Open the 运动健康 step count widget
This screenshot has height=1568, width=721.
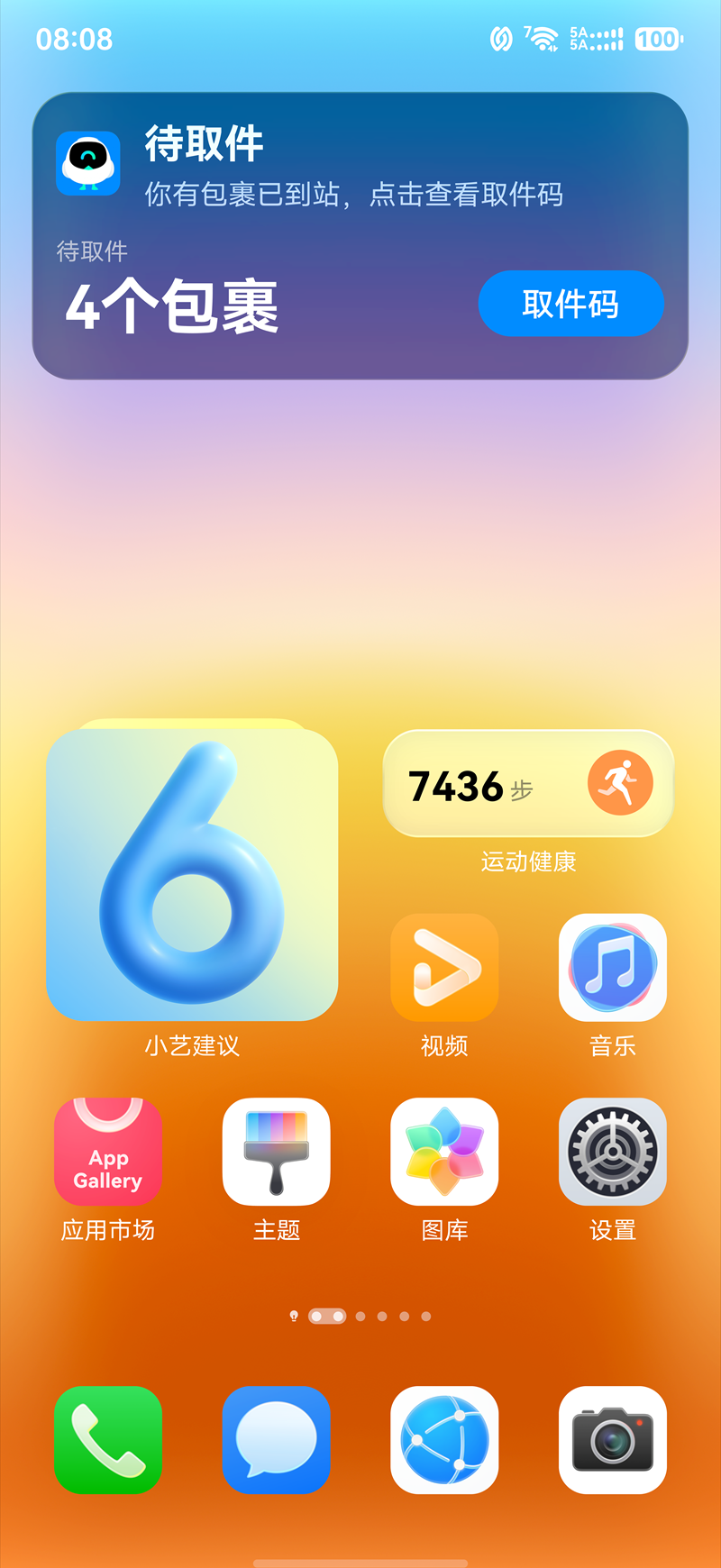(528, 783)
